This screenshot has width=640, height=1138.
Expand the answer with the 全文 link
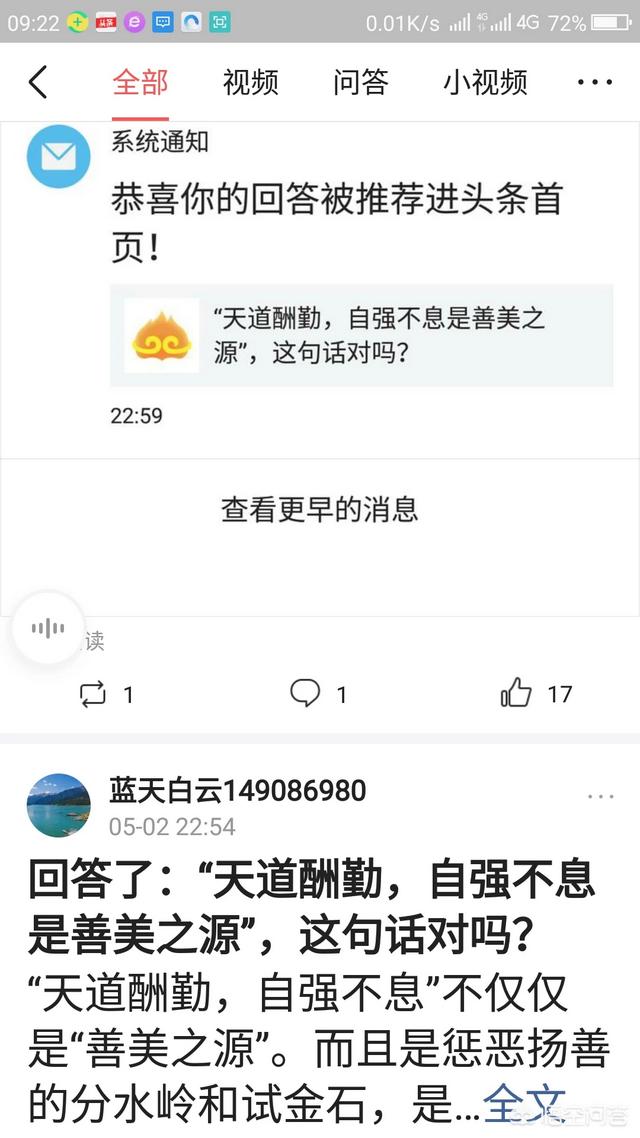pyautogui.click(x=525, y=1104)
